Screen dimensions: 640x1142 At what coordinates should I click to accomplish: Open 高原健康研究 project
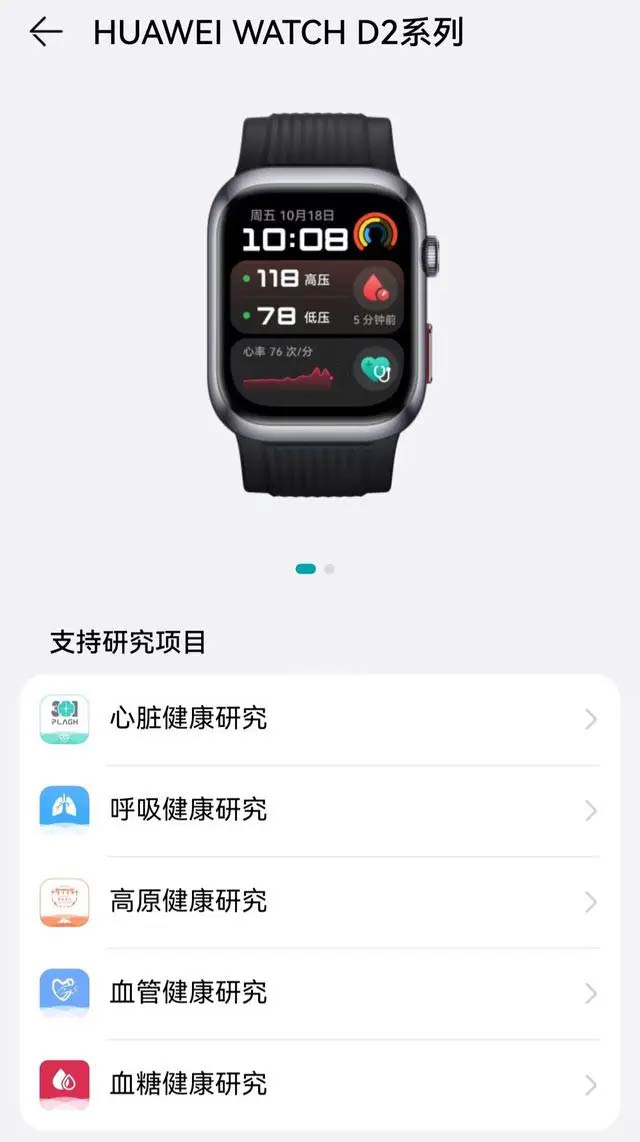click(x=320, y=902)
